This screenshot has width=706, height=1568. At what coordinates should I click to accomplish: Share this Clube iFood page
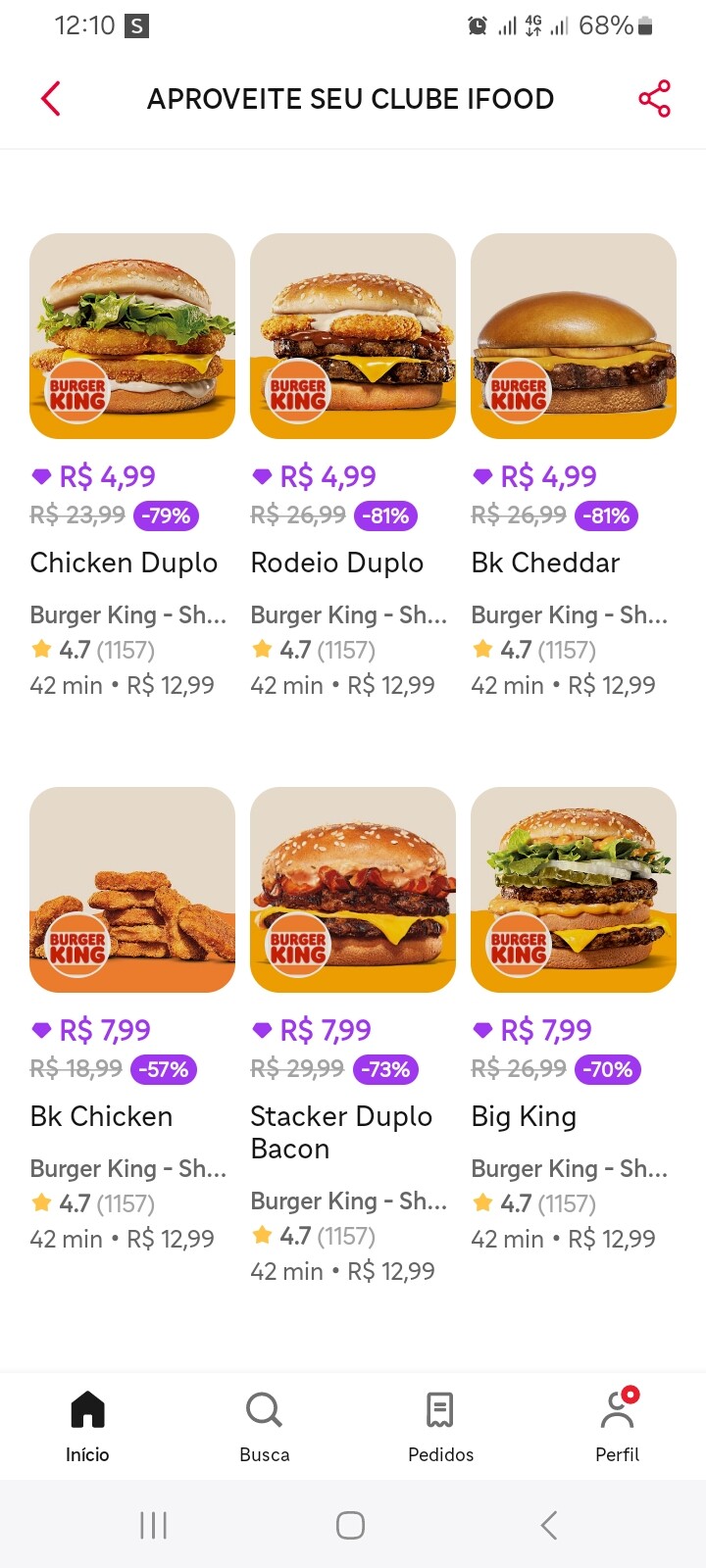(654, 99)
